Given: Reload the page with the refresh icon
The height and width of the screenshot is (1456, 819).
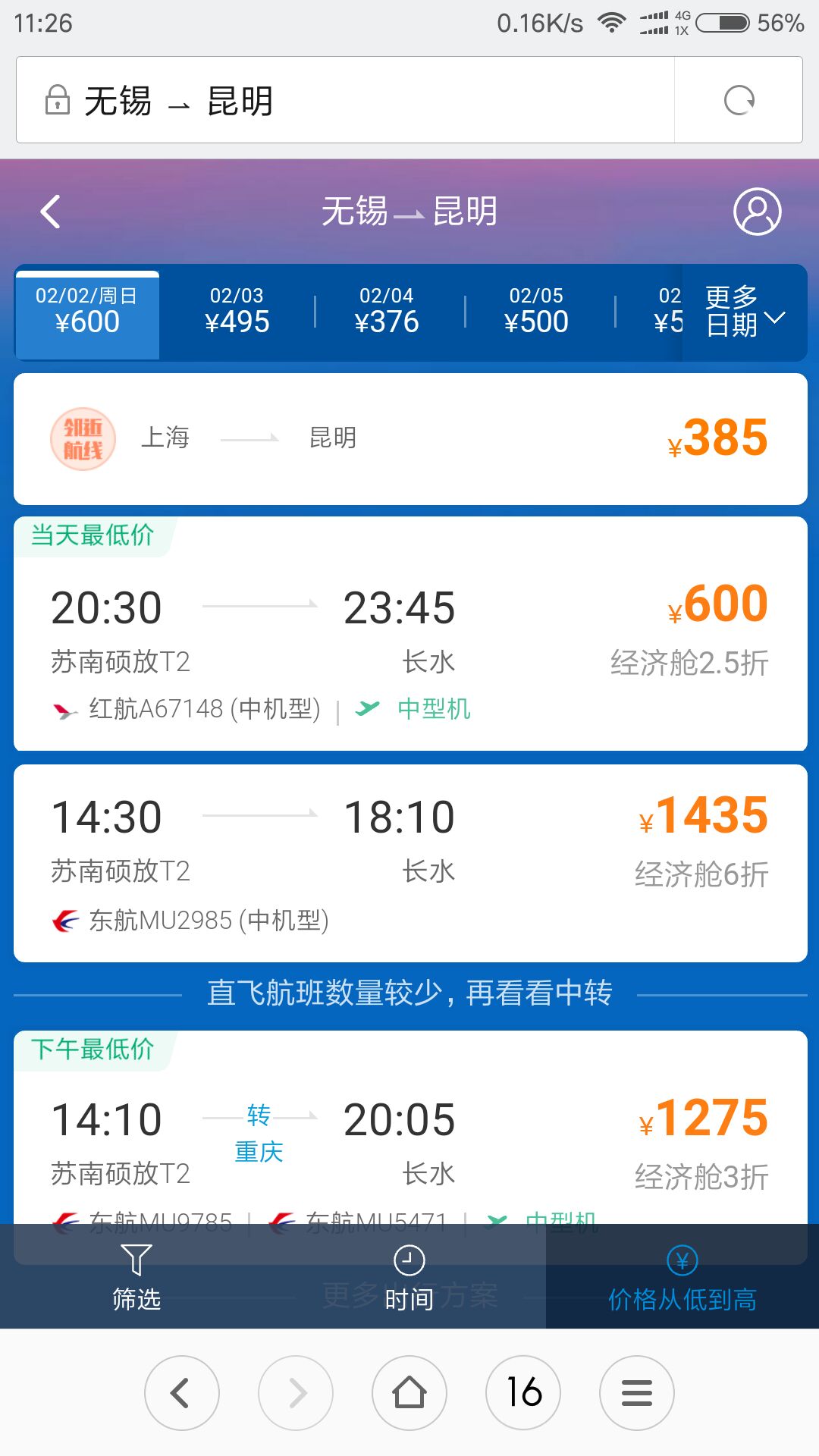Looking at the screenshot, I should (x=739, y=100).
